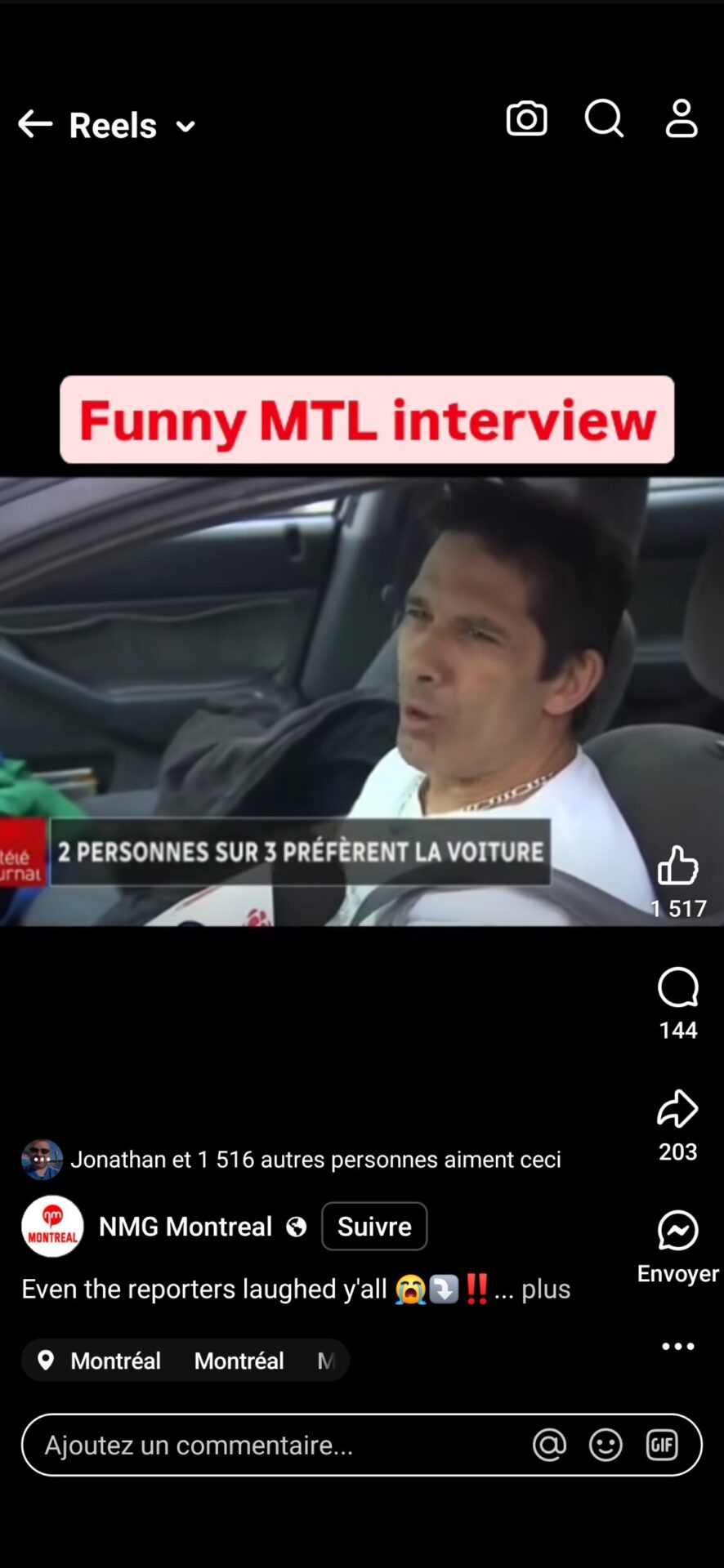The height and width of the screenshot is (1568, 724).
Task: Add a GIF to the comment
Action: tap(662, 1445)
